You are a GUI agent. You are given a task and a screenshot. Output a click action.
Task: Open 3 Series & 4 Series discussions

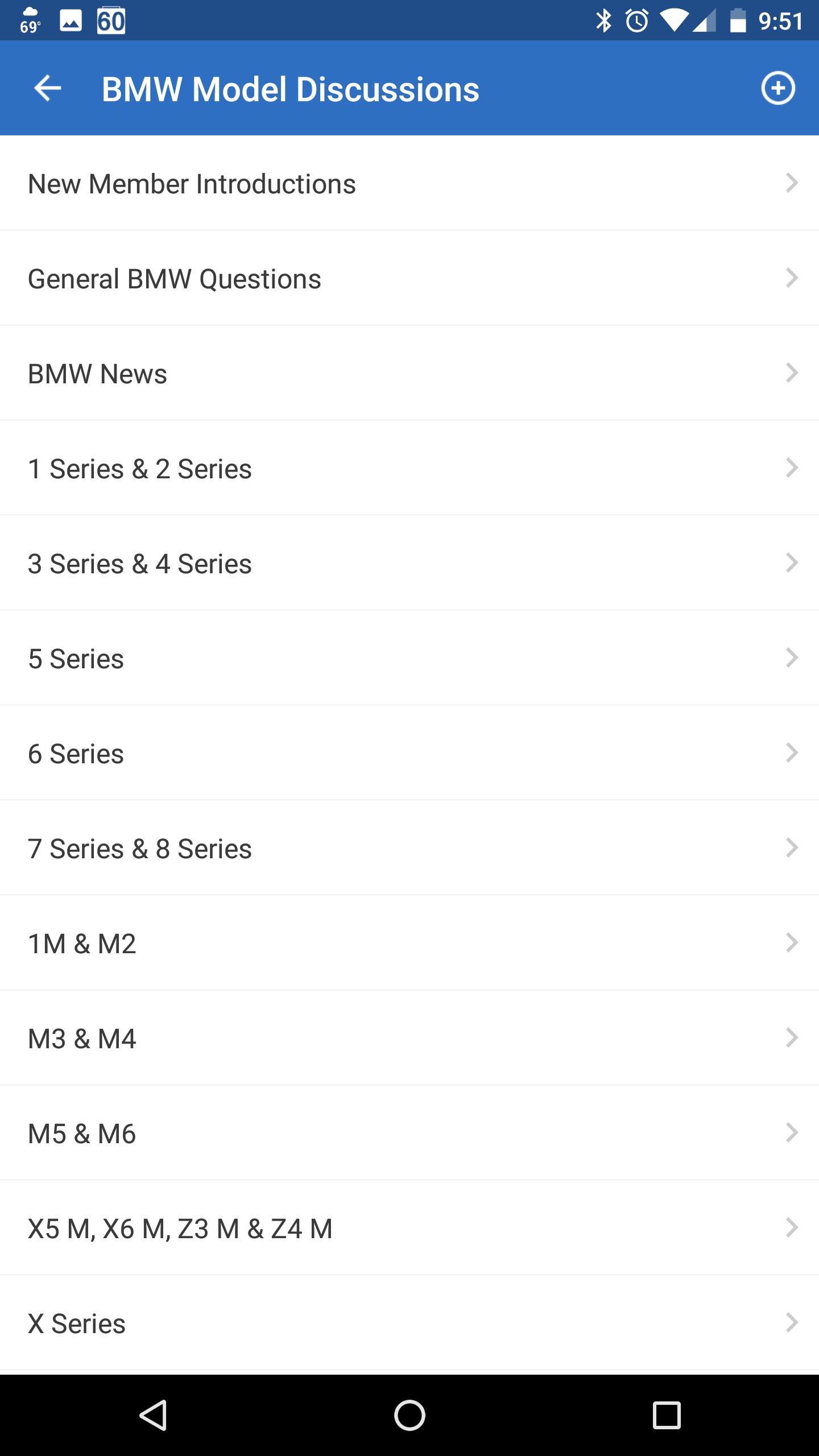(x=409, y=563)
